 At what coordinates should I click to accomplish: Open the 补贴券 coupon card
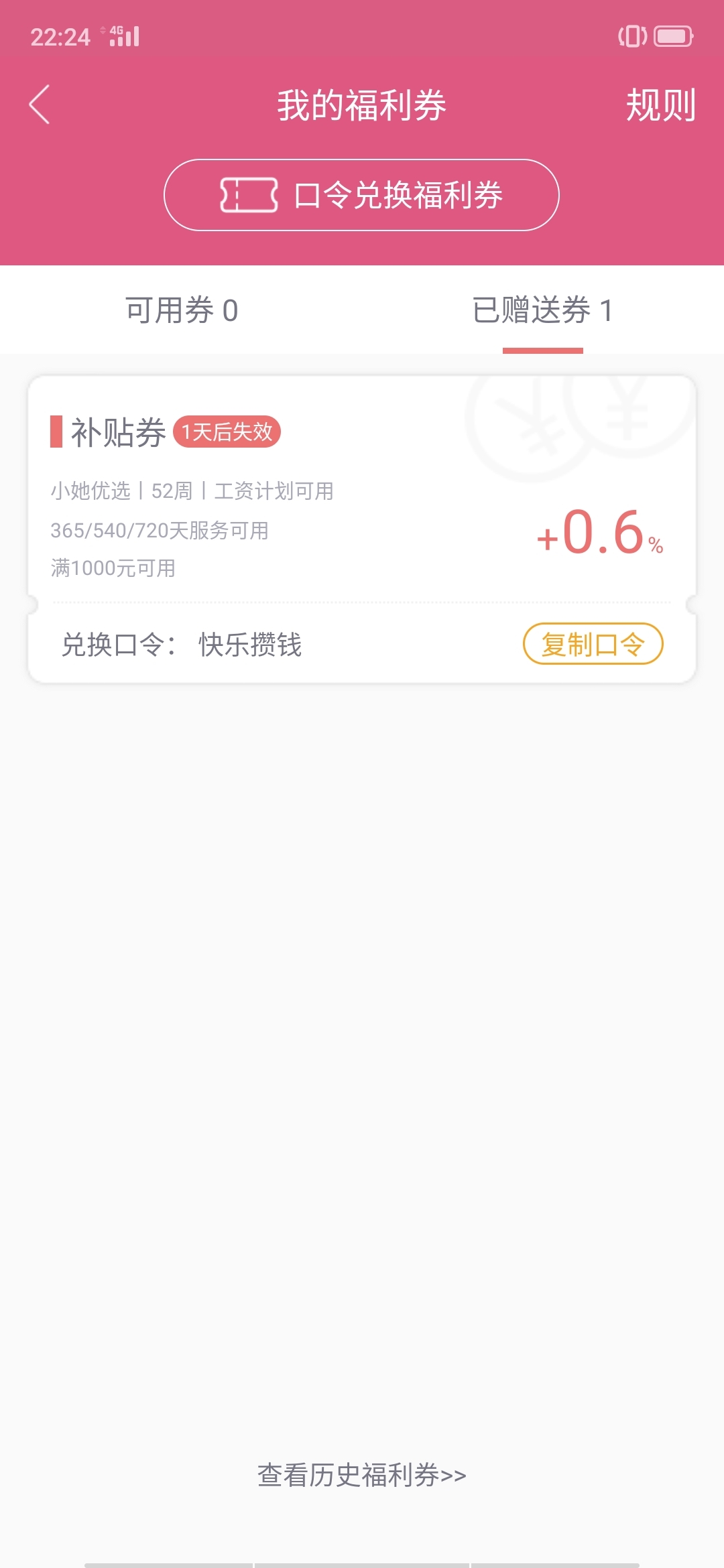[362, 529]
